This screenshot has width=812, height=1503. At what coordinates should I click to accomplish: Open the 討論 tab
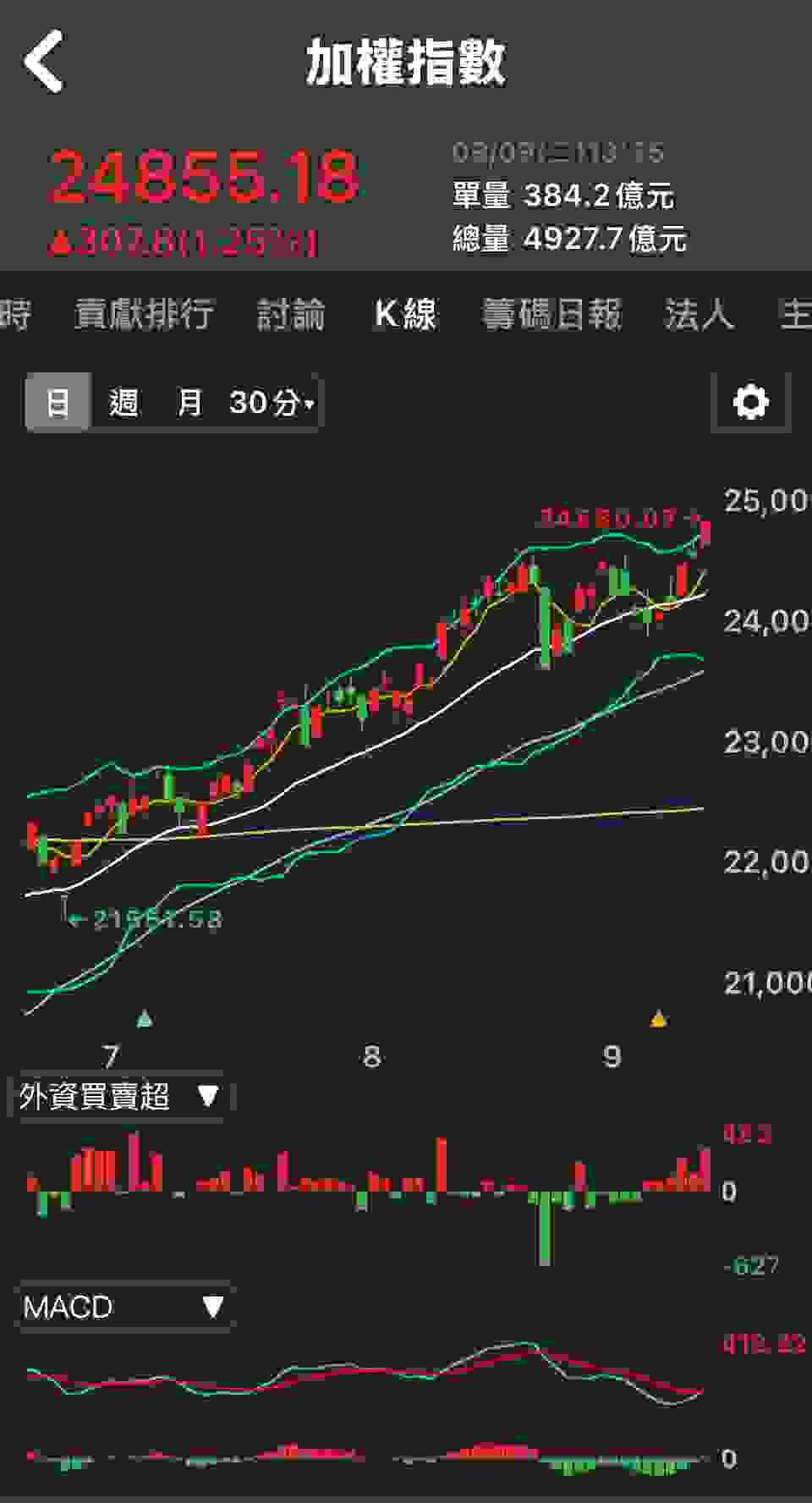coord(291,314)
